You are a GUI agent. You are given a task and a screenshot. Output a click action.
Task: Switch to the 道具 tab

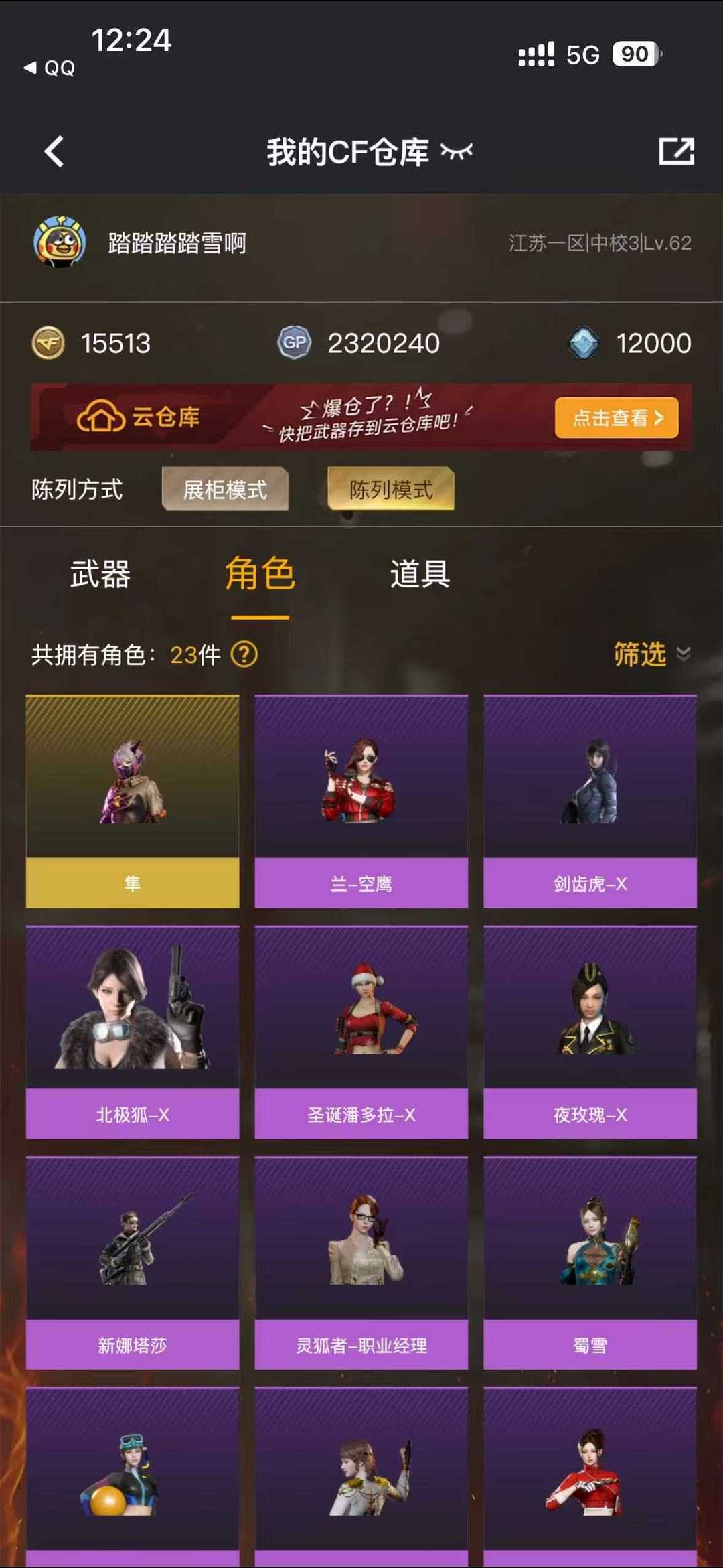(x=420, y=575)
